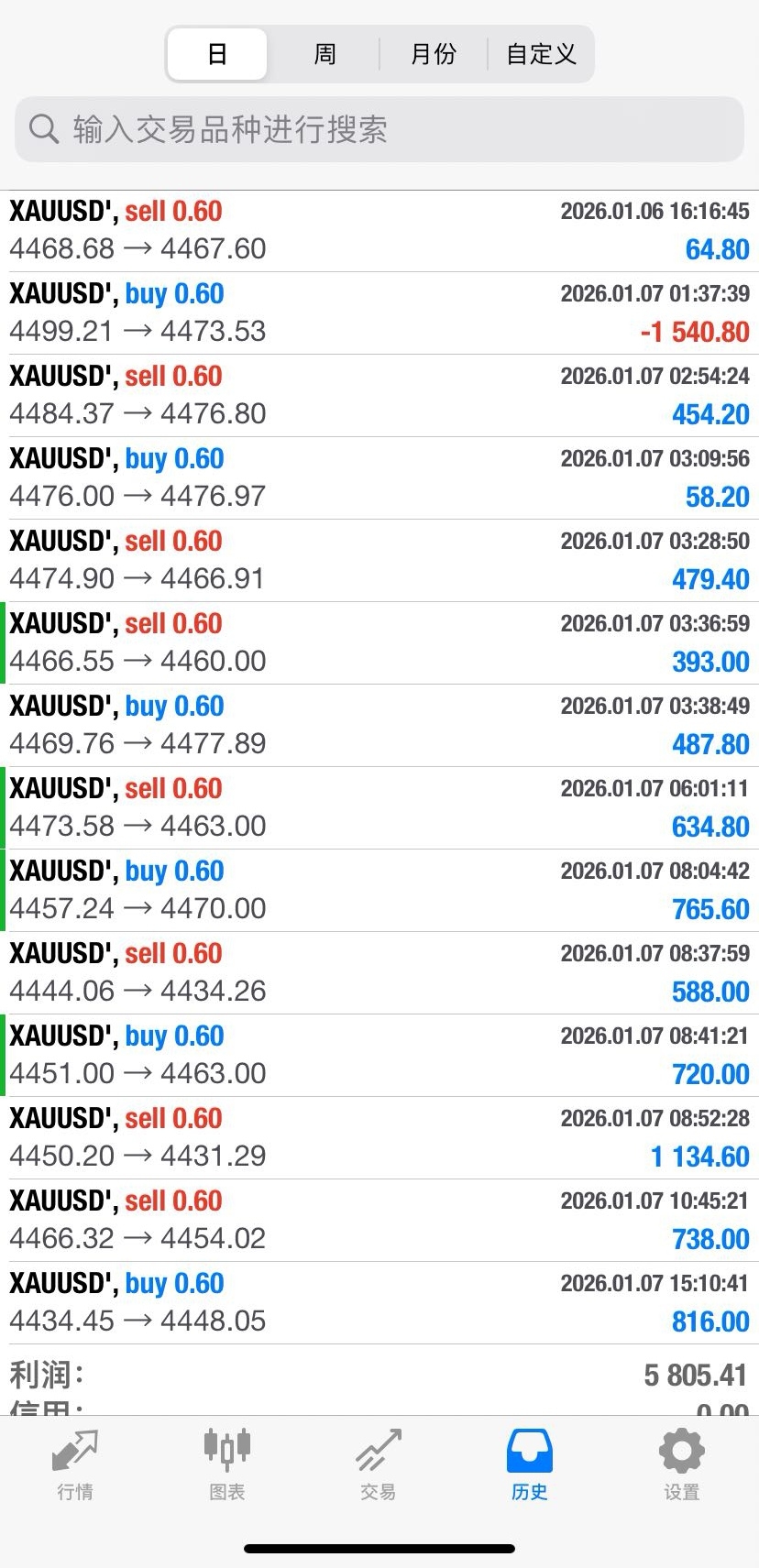This screenshot has height=1568, width=759.
Task: Go to the 图表 chart tab
Action: (226, 1465)
